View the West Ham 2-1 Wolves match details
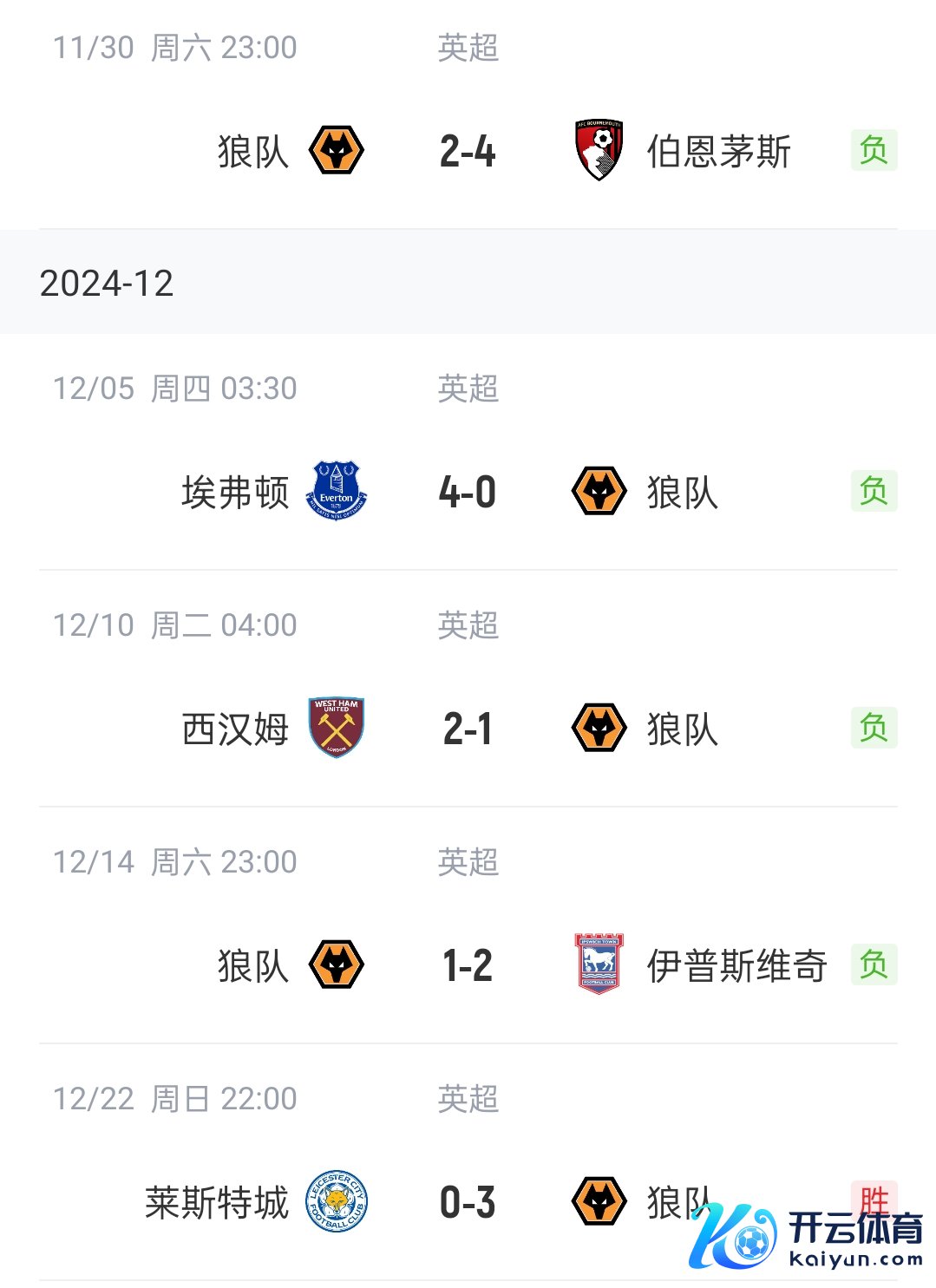936x1288 pixels. pos(468,729)
